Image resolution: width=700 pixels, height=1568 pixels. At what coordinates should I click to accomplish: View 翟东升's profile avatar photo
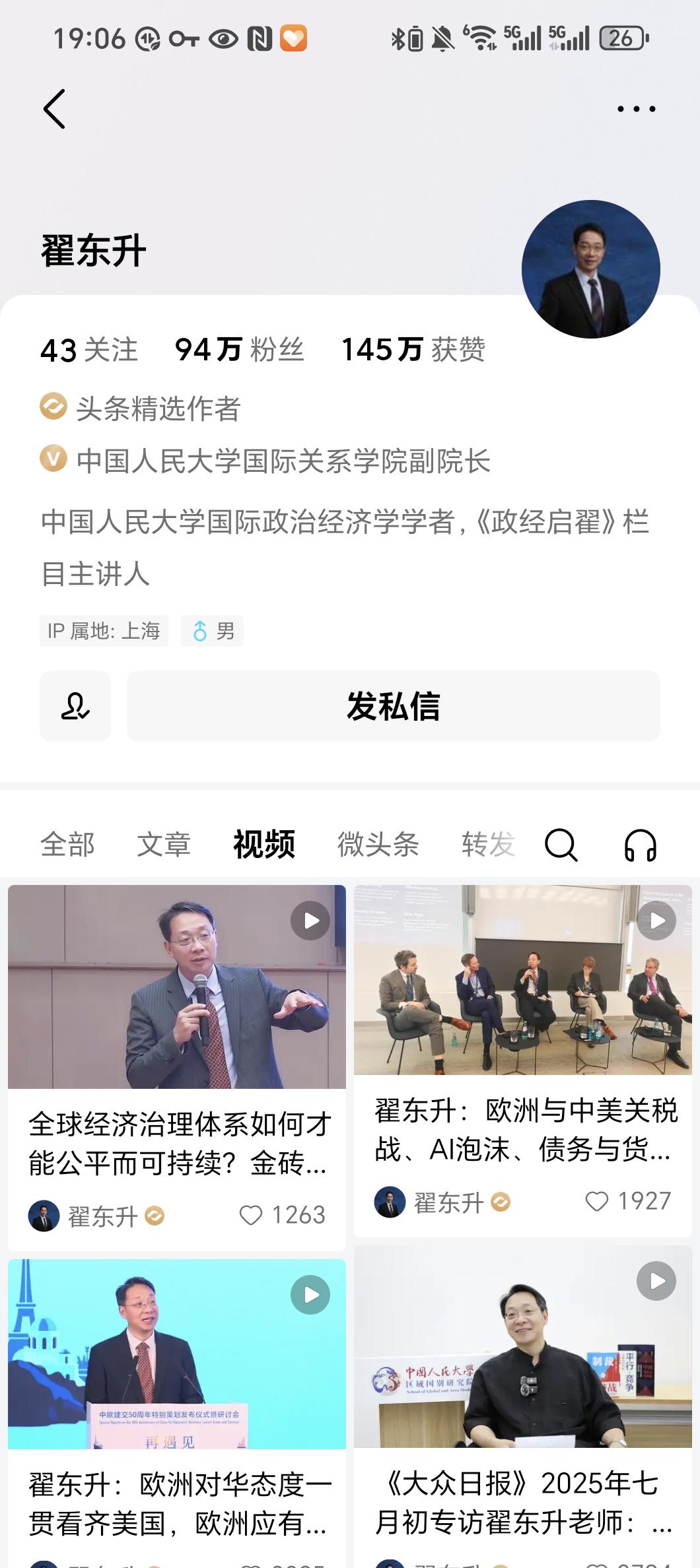[590, 268]
